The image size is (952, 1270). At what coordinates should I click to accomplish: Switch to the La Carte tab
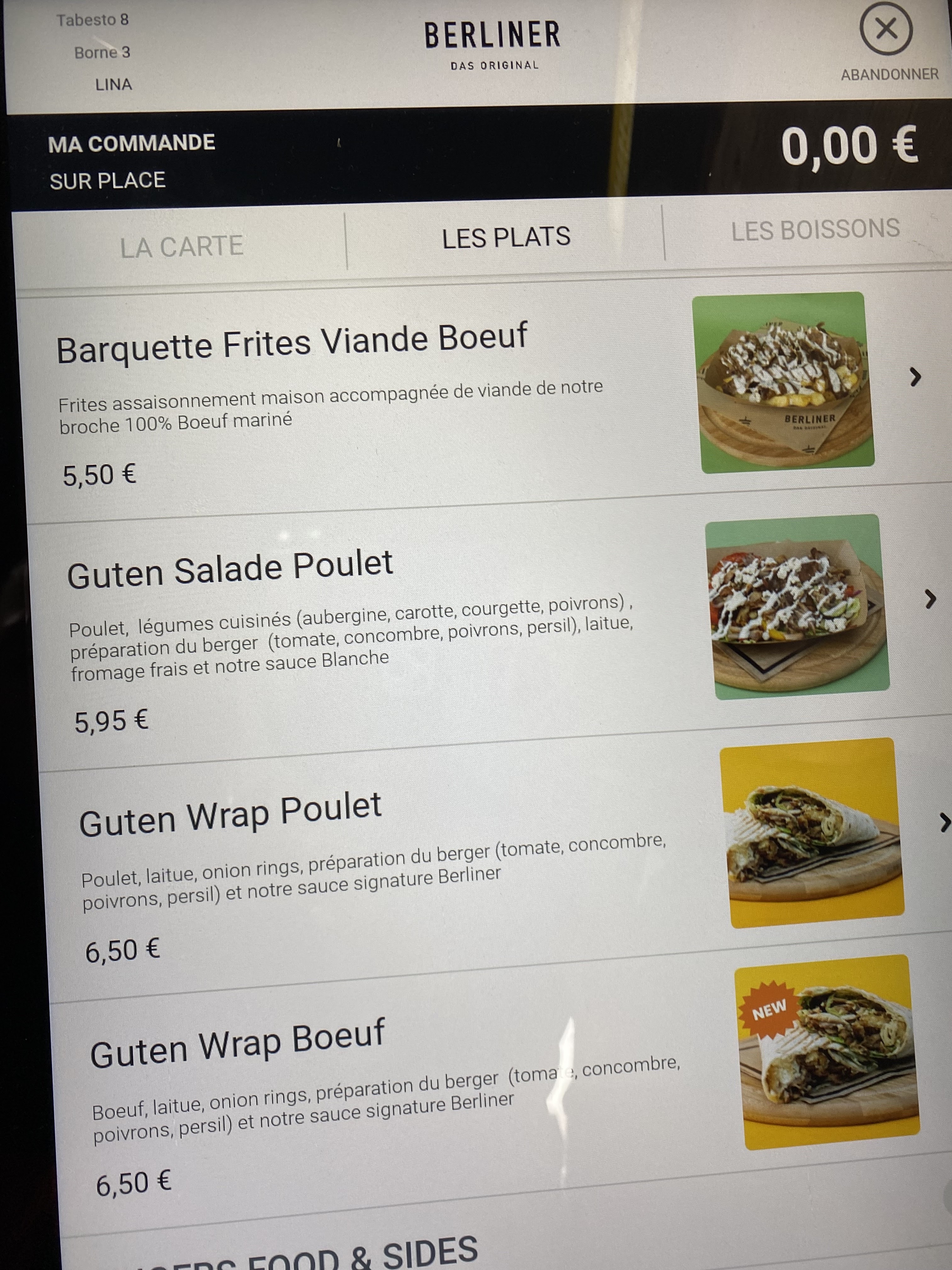[x=181, y=247]
